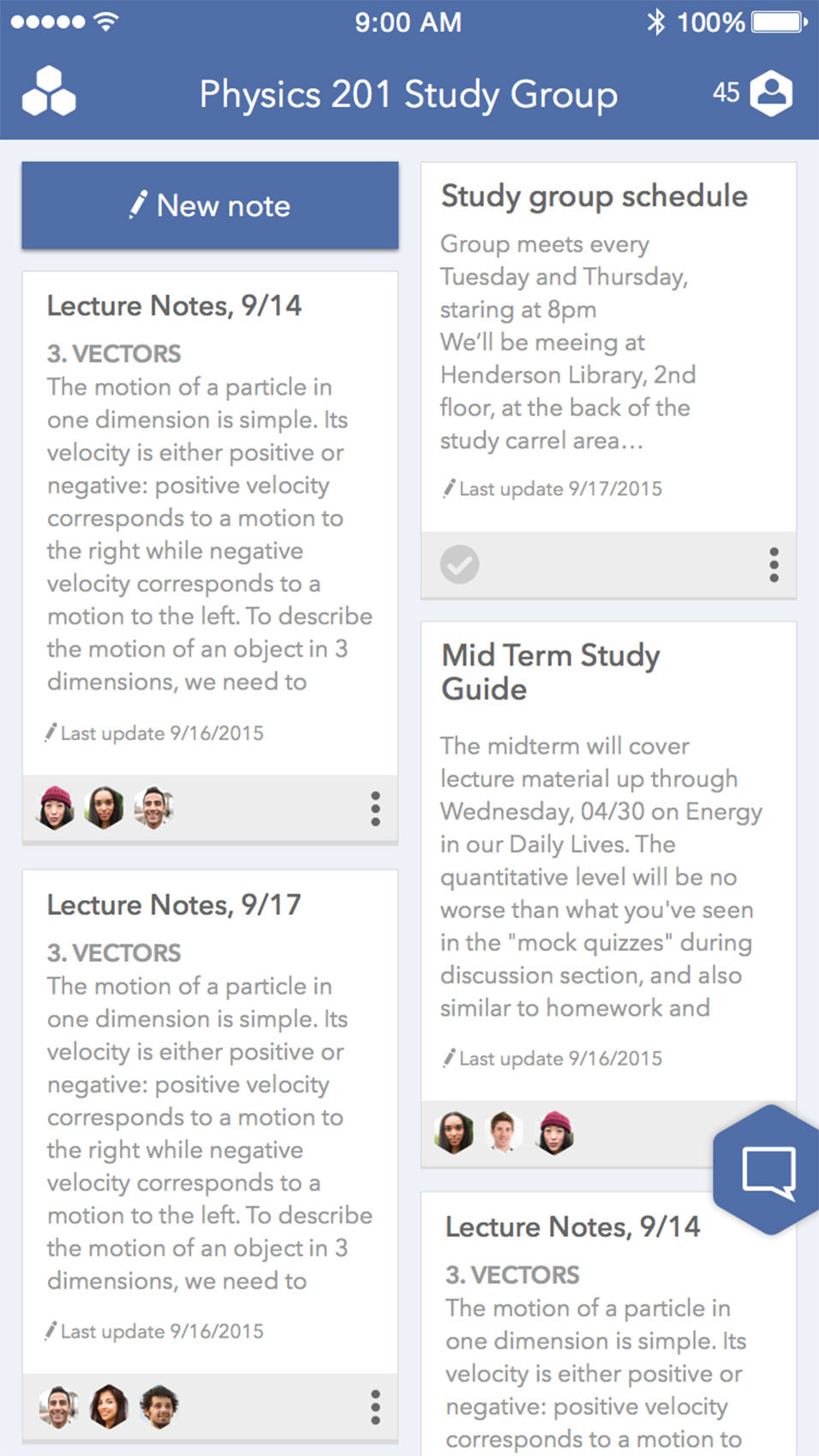Tap checkmark on Study group schedule card
Image resolution: width=819 pixels, height=1456 pixels.
click(460, 565)
